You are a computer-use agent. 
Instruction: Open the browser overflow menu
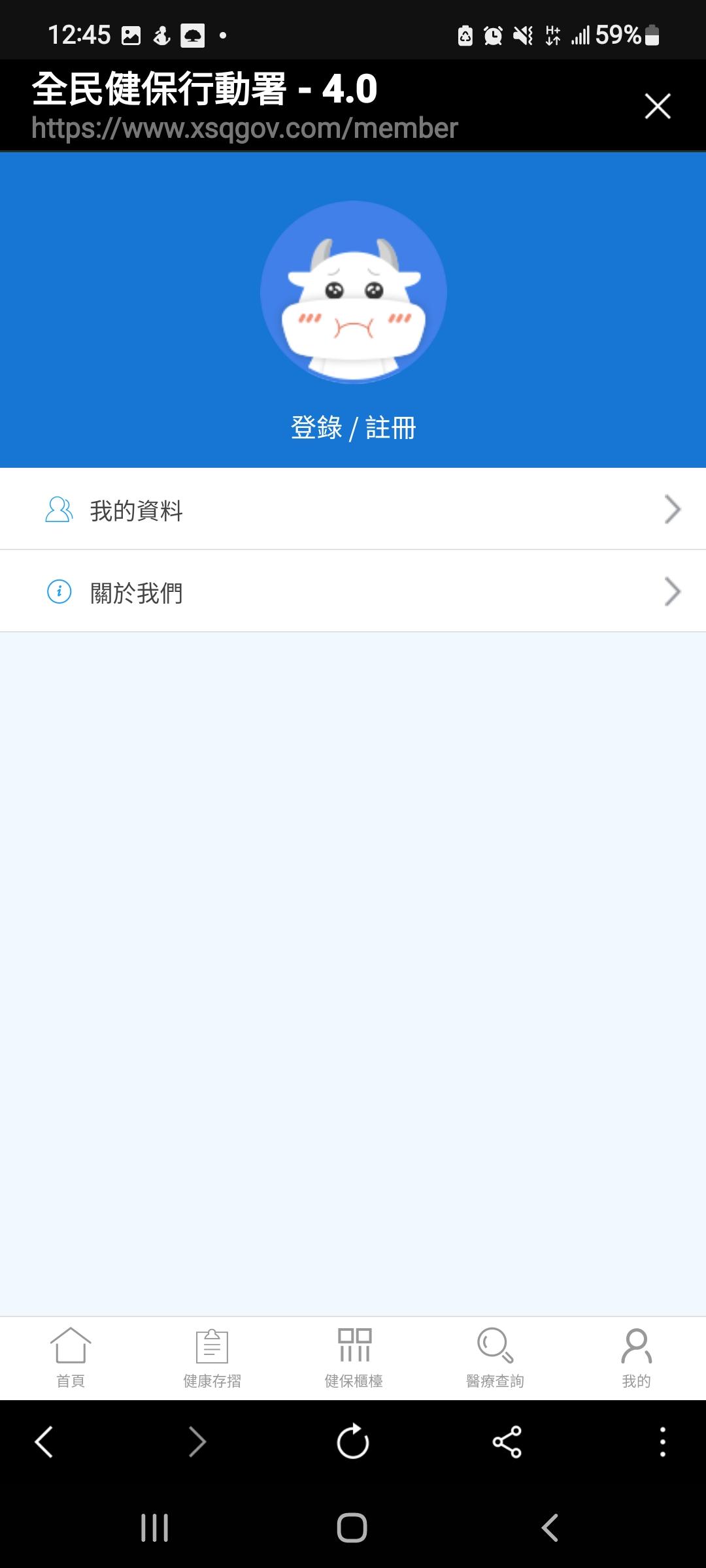coord(663,1442)
